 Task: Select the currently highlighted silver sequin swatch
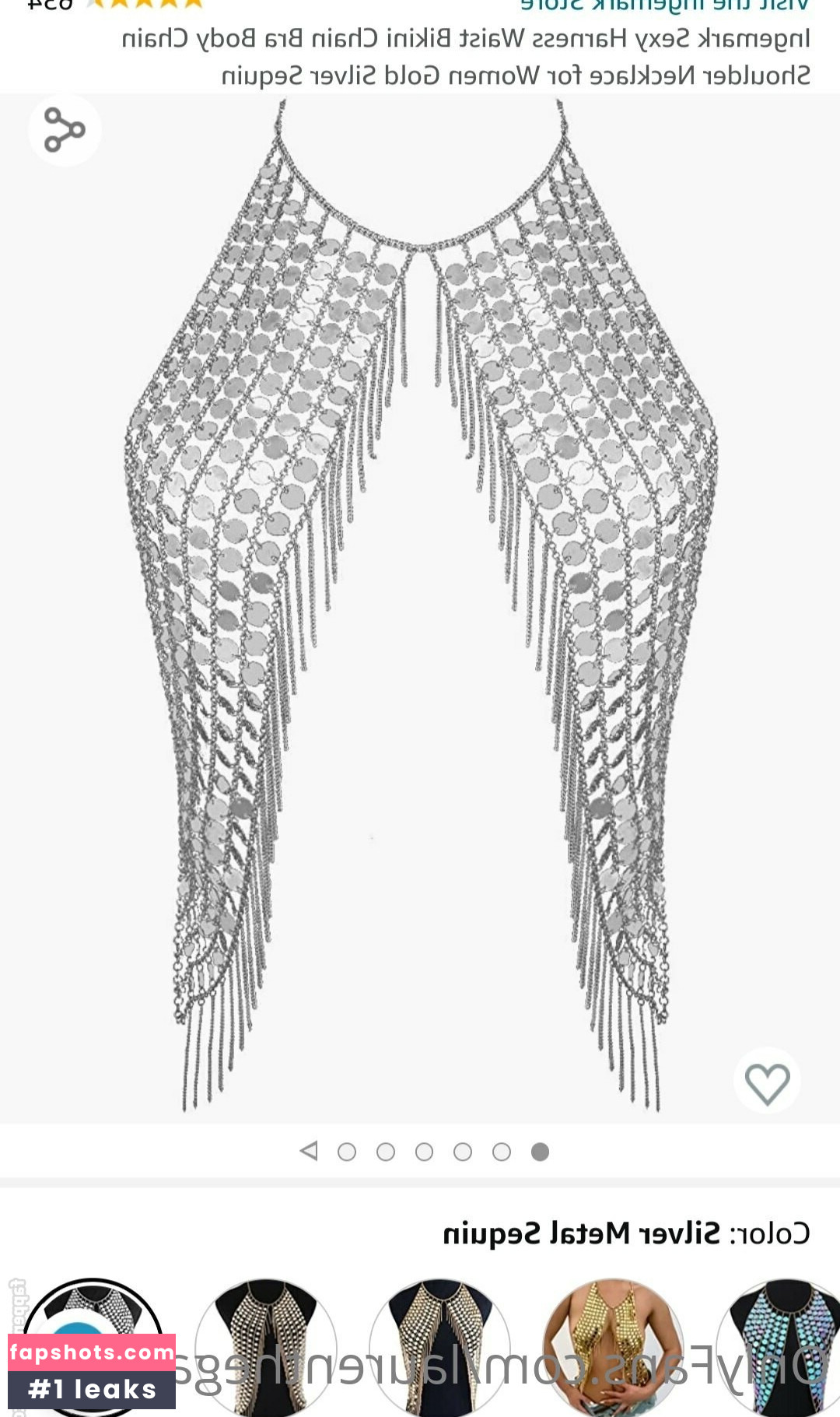[93, 1348]
